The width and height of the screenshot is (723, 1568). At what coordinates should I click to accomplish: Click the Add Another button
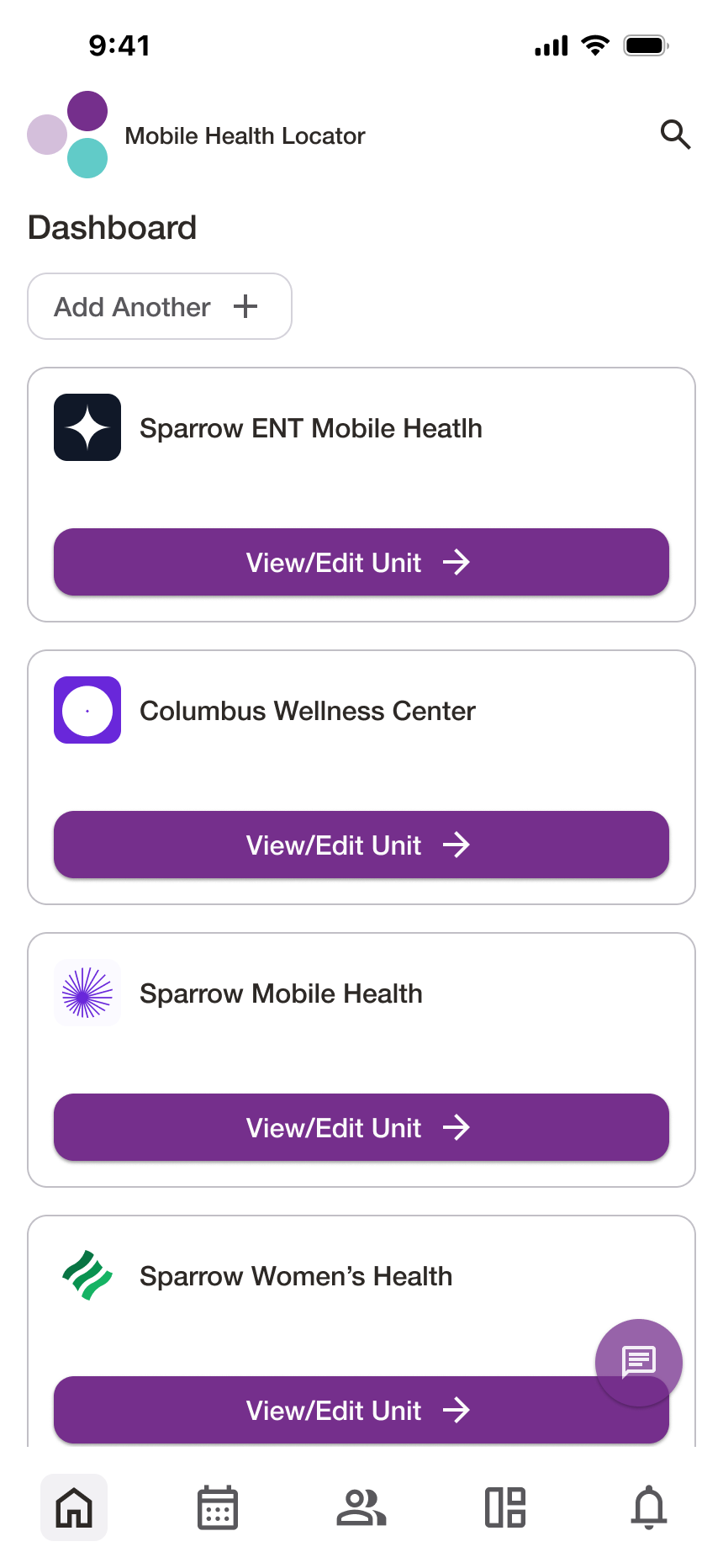tap(159, 306)
